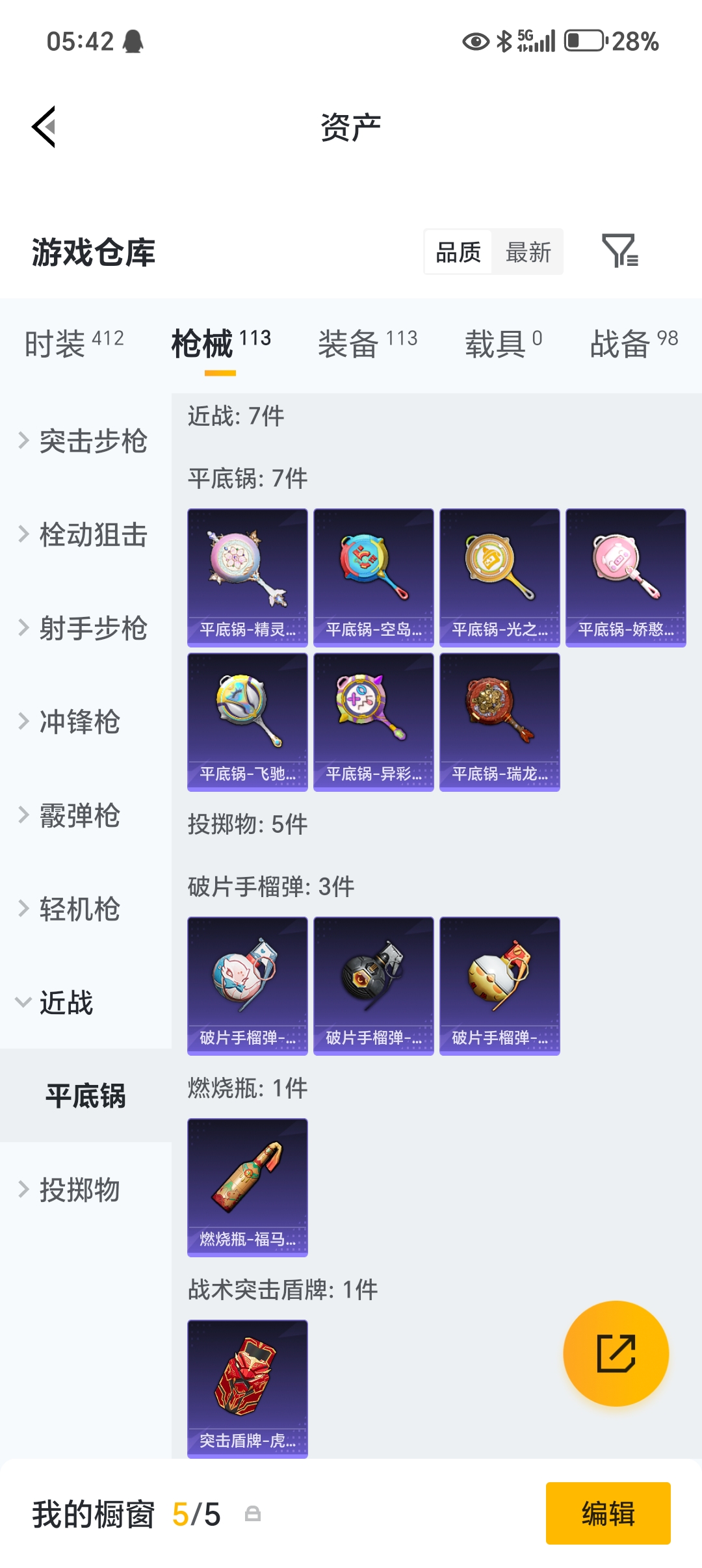Image resolution: width=702 pixels, height=1568 pixels.
Task: Sort warehouse by 品质
Action: 458,252
